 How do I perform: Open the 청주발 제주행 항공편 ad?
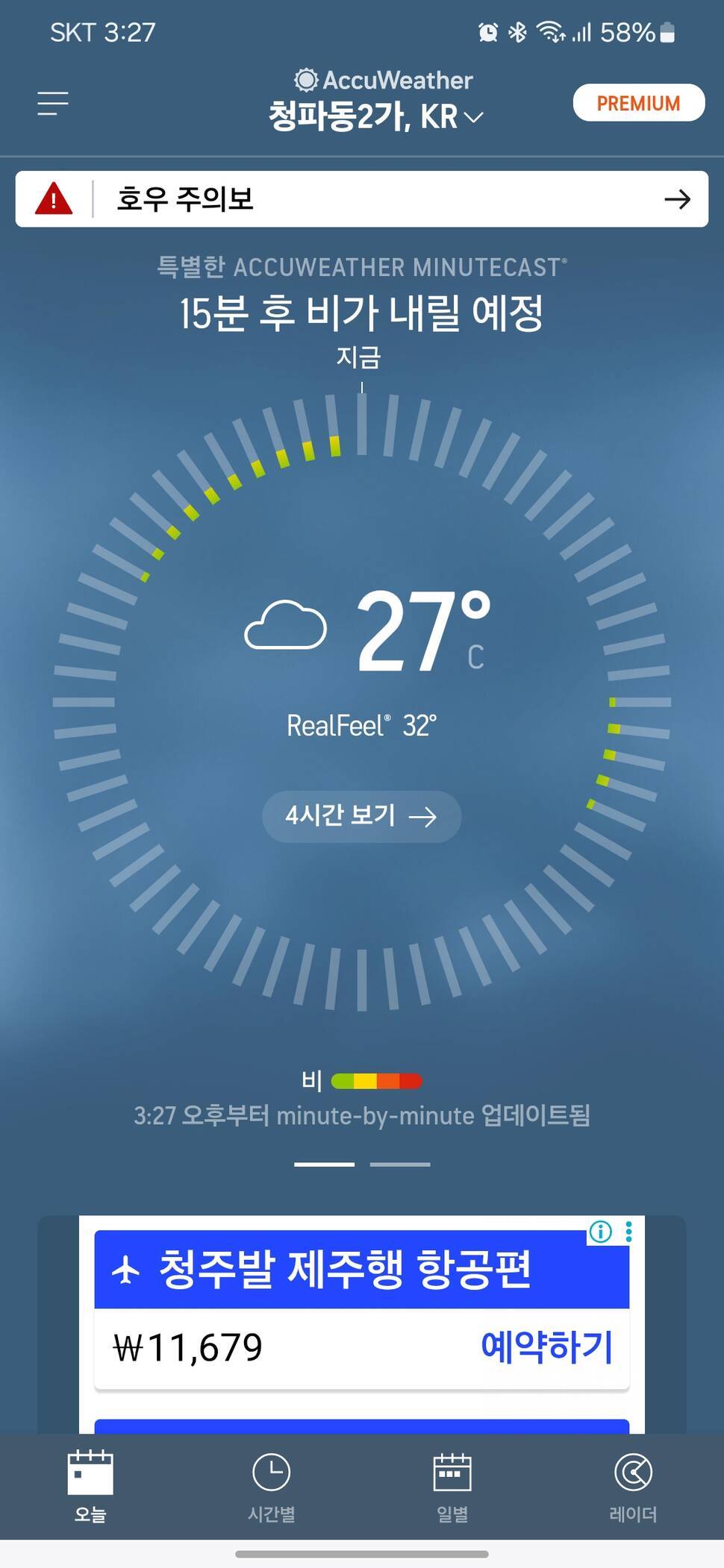tap(343, 1270)
